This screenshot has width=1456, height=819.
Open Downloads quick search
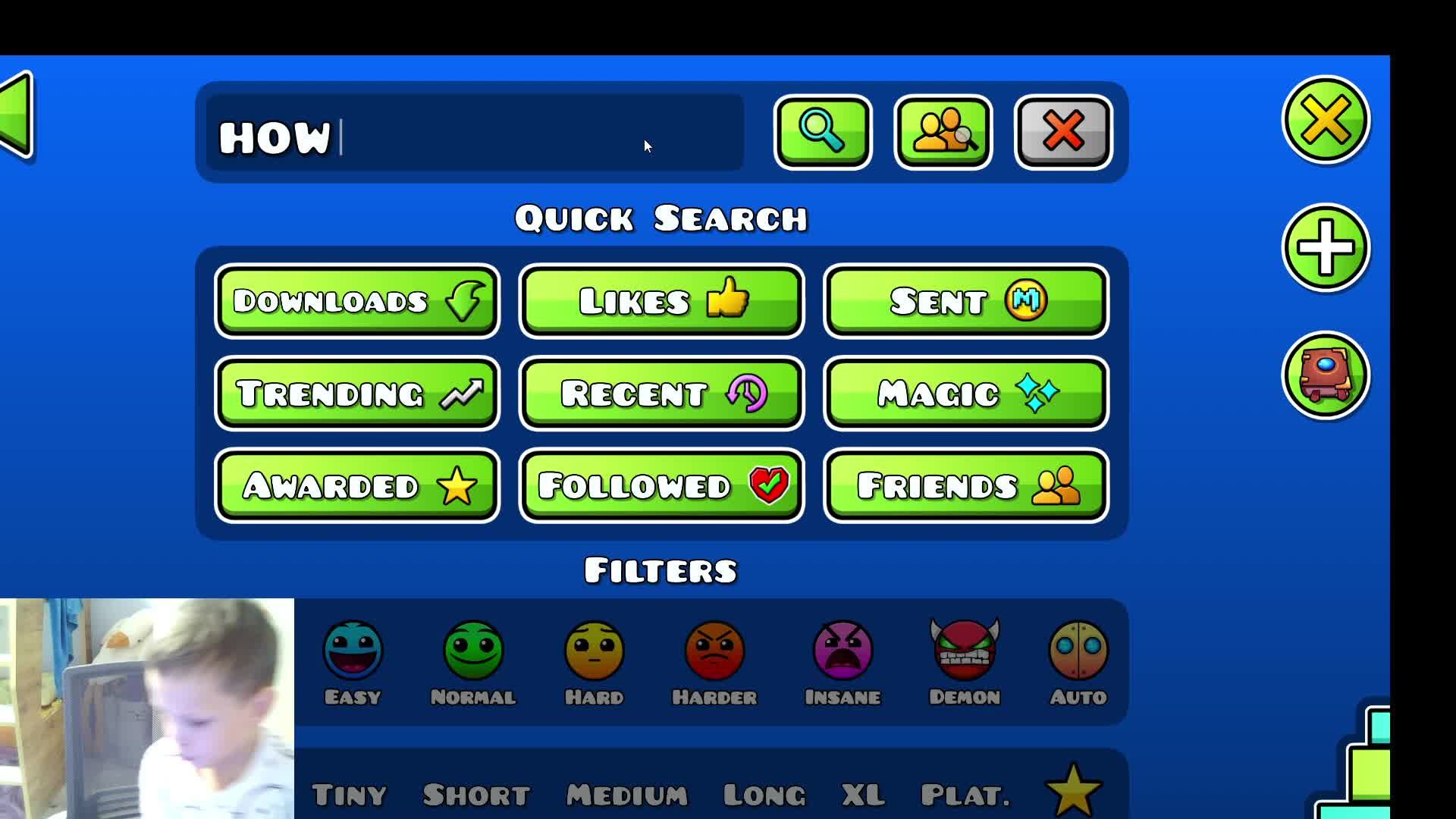pyautogui.click(x=357, y=301)
